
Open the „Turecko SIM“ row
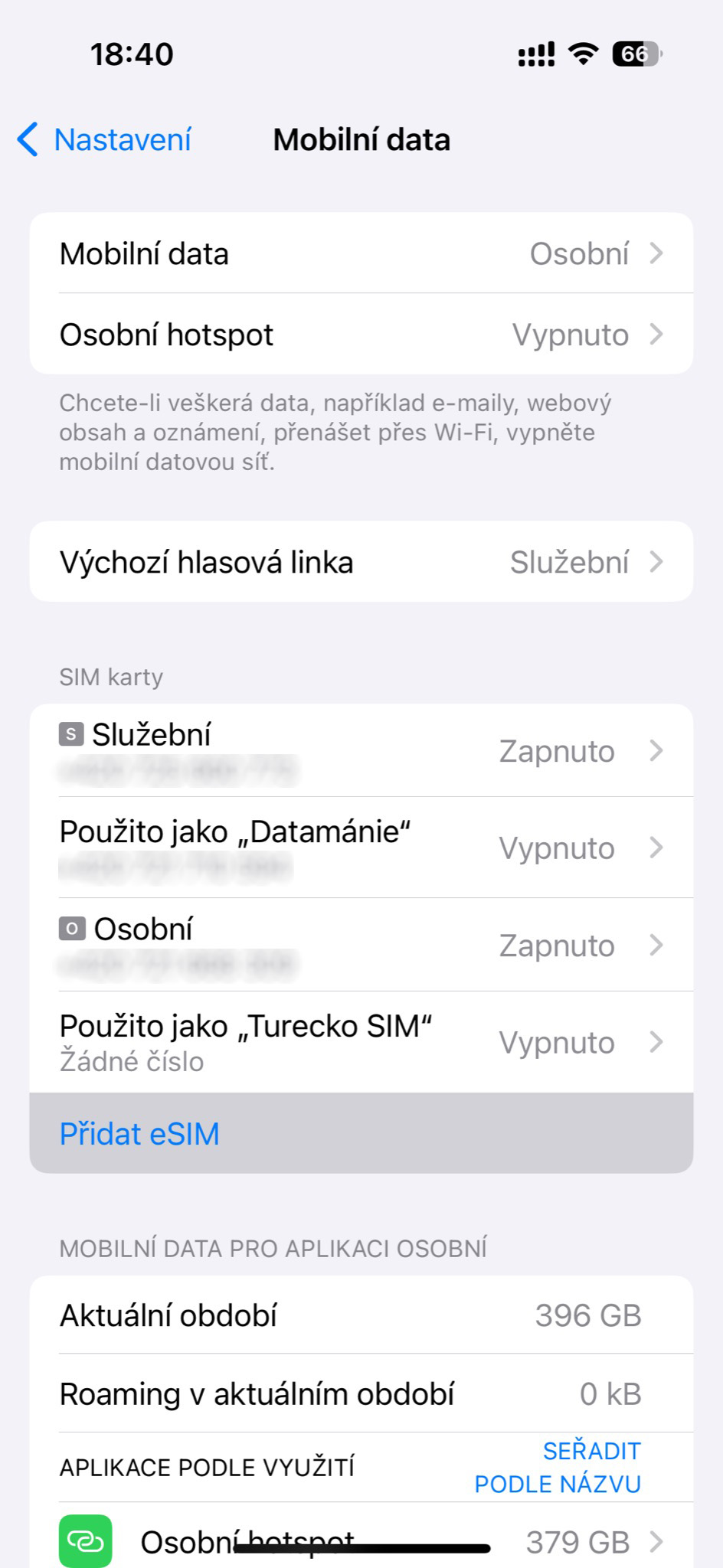pos(361,1042)
